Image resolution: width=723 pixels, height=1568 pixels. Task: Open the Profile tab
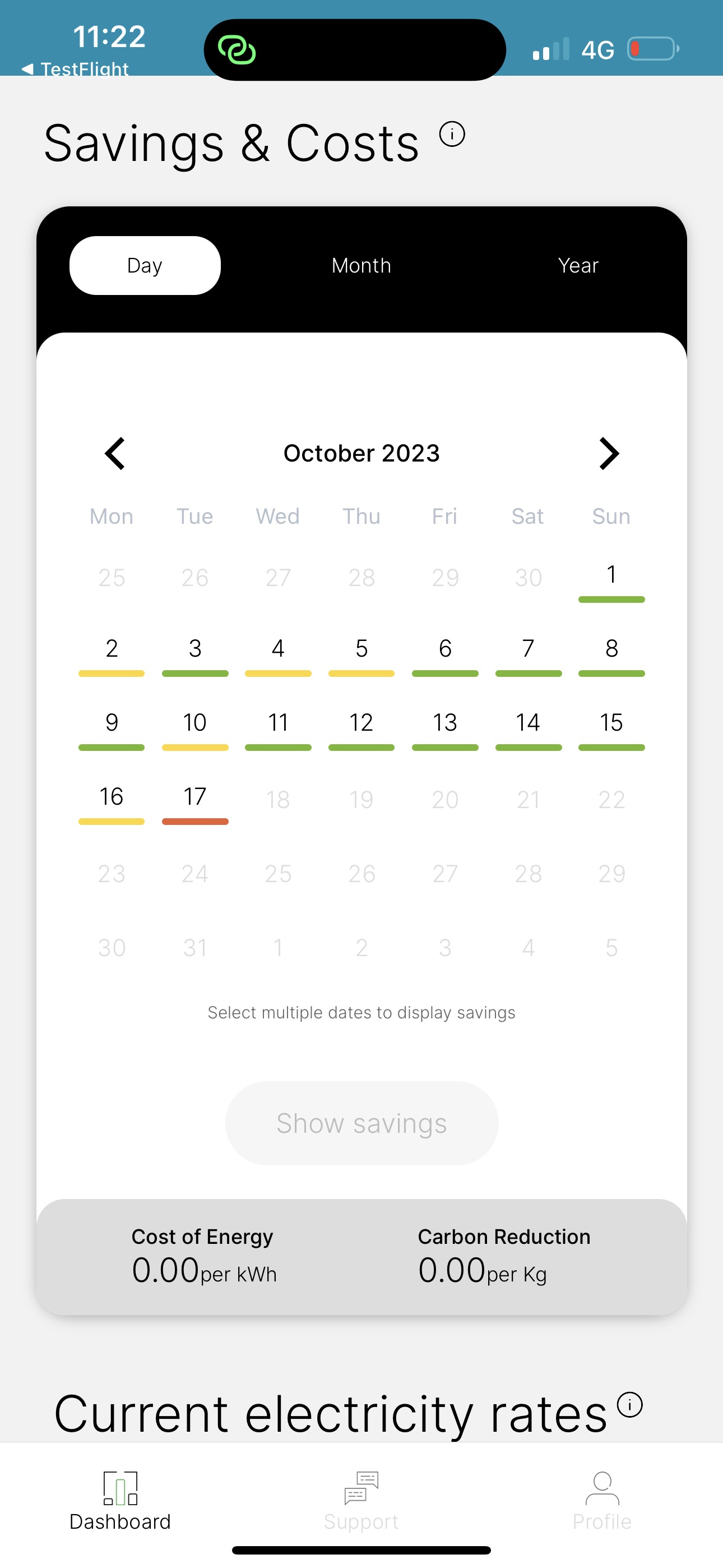(602, 1501)
